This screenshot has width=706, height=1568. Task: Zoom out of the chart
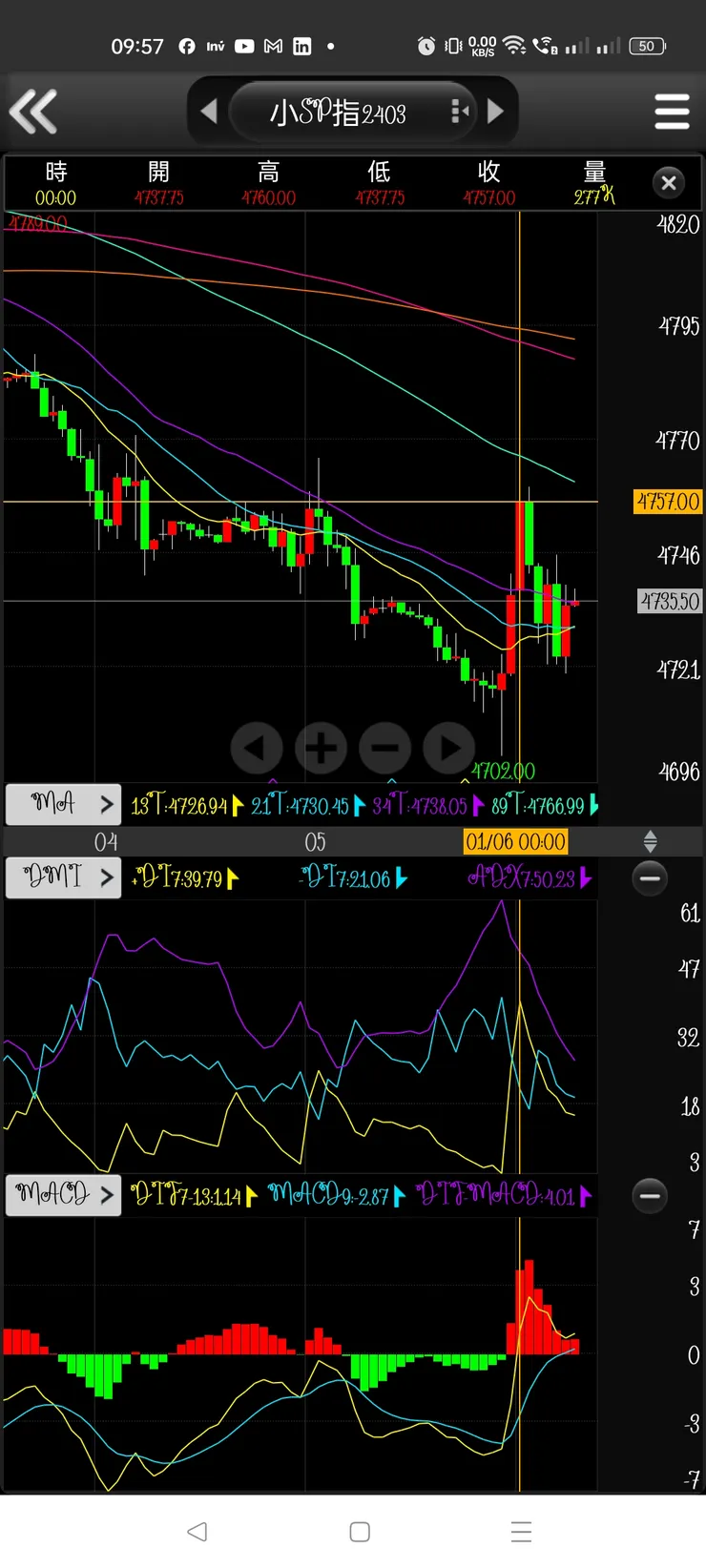click(384, 749)
